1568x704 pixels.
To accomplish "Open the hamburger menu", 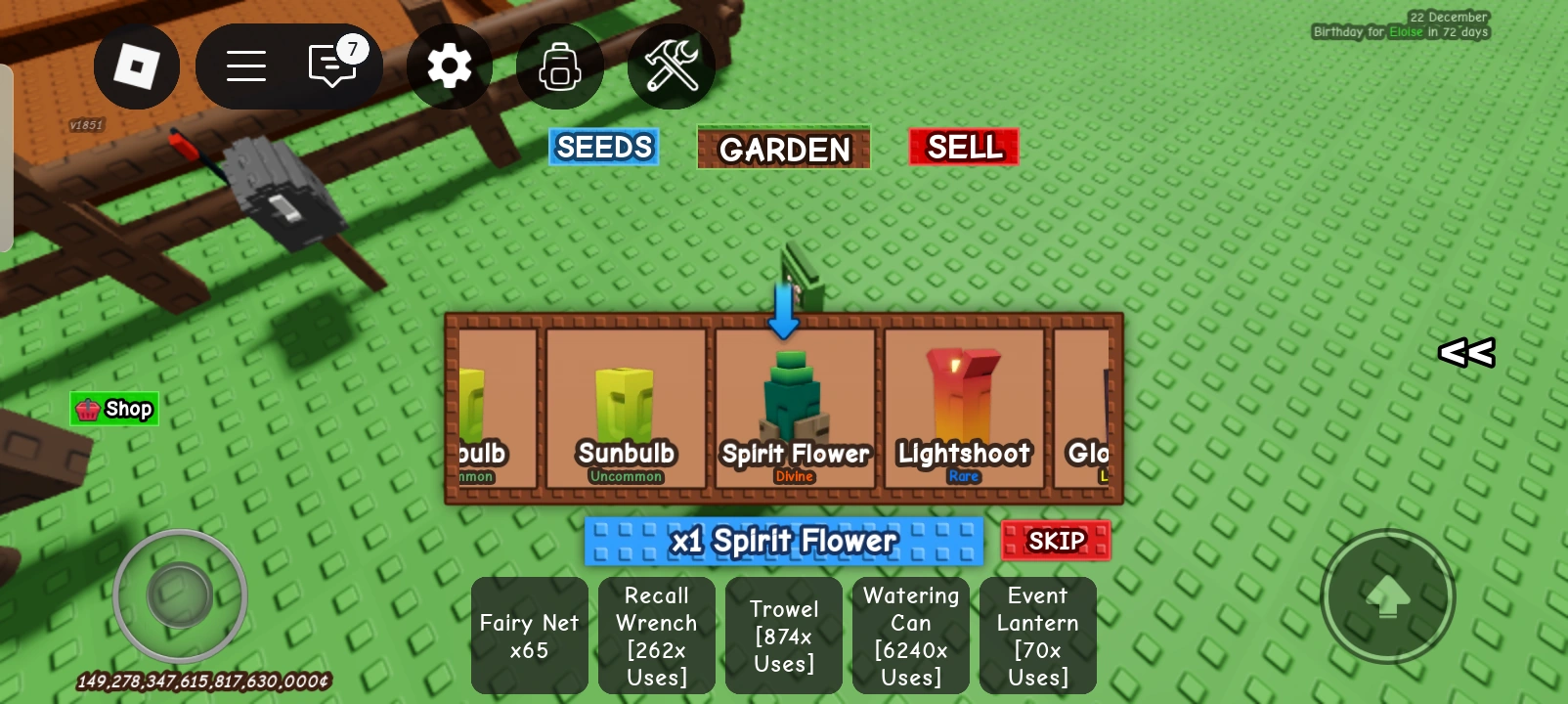I will click(246, 66).
